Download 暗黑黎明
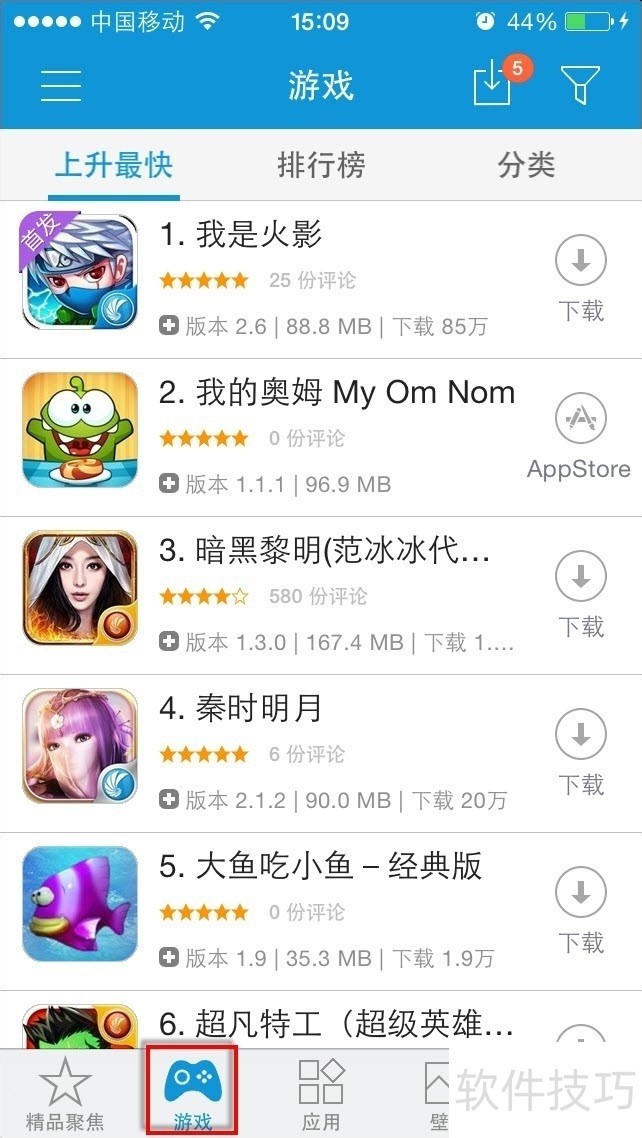 click(581, 594)
